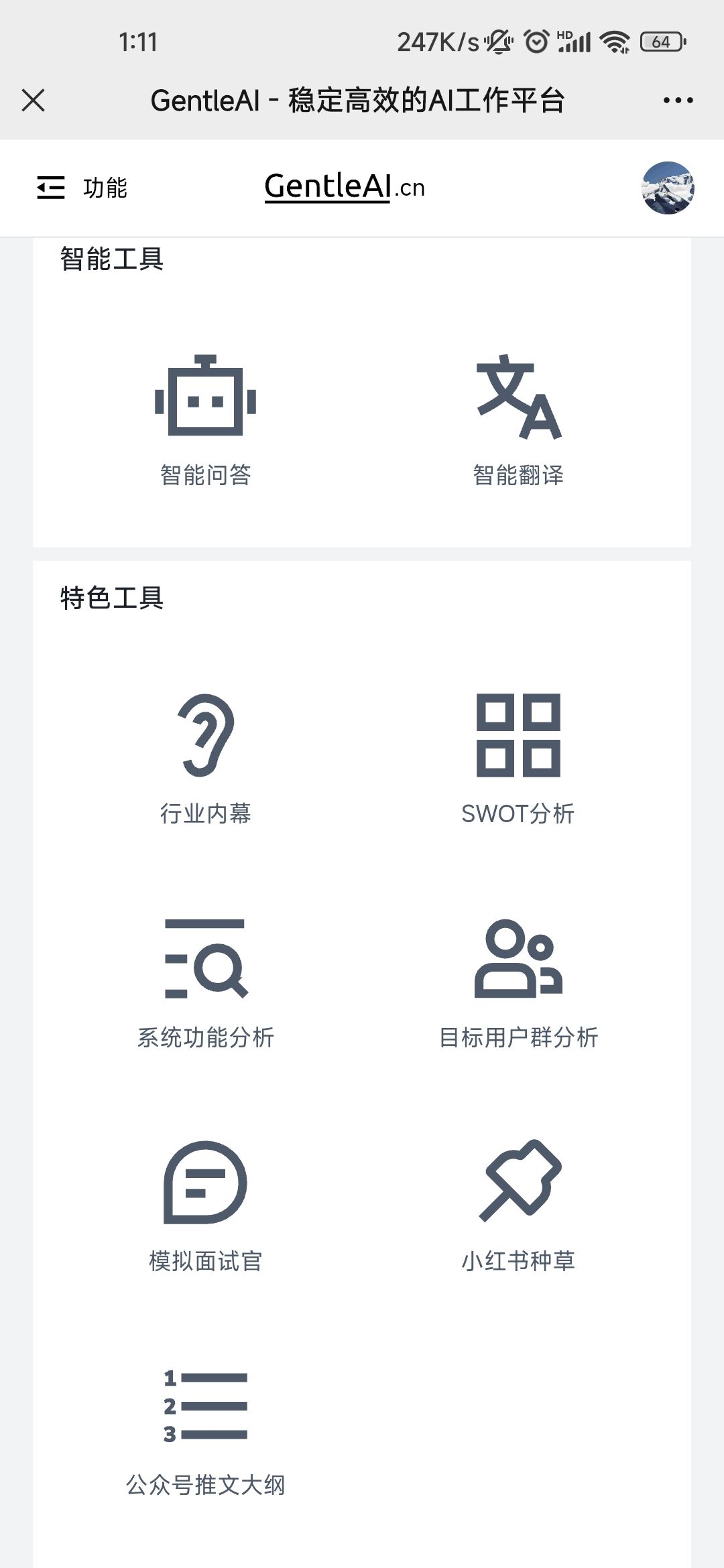Choose 目标用户群分析
This screenshot has height=1568, width=724.
(518, 982)
